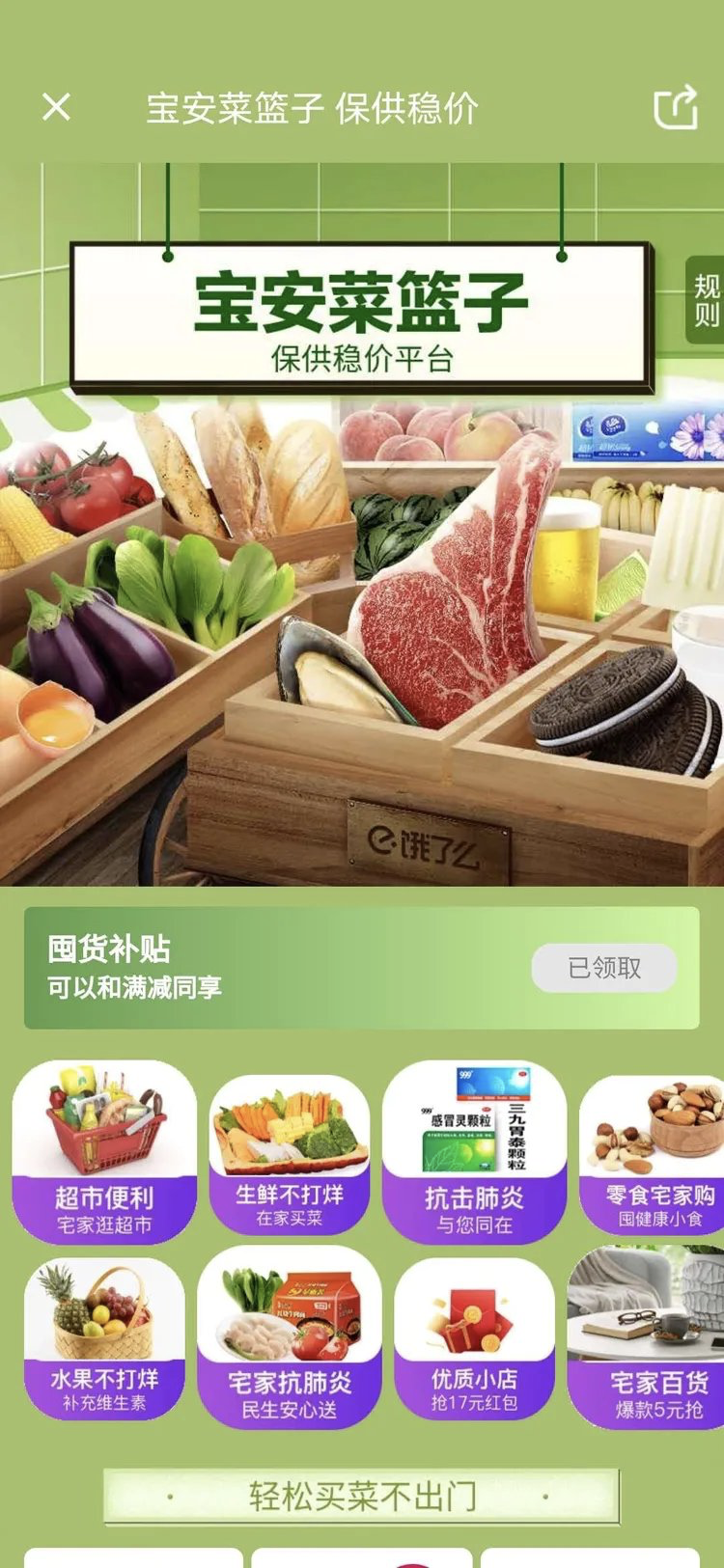Open 超市便利 category
This screenshot has width=724, height=1568.
(x=104, y=1153)
